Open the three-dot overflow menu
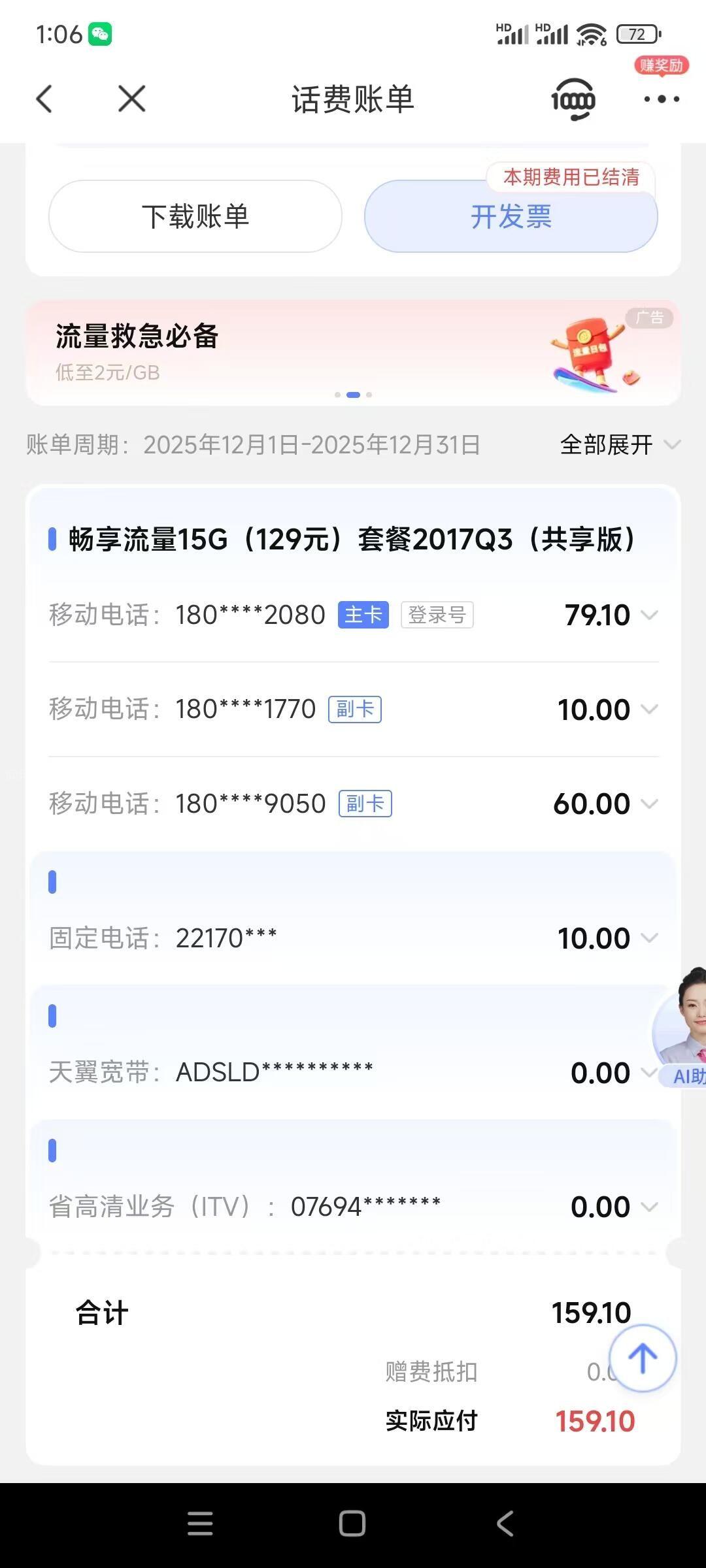706x1568 pixels. pos(661,99)
